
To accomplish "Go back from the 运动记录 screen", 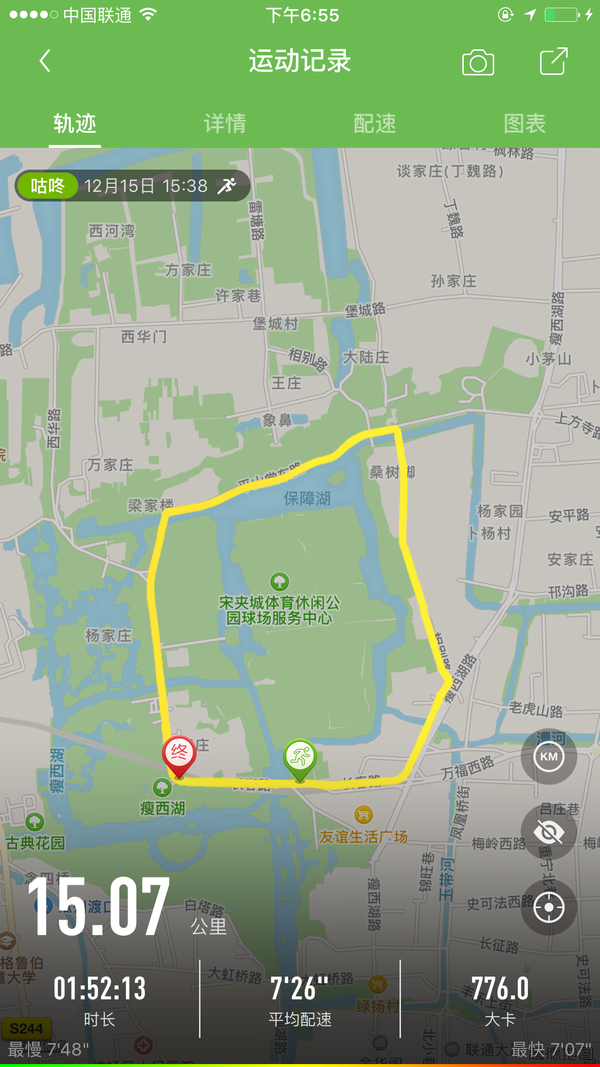I will (45, 61).
